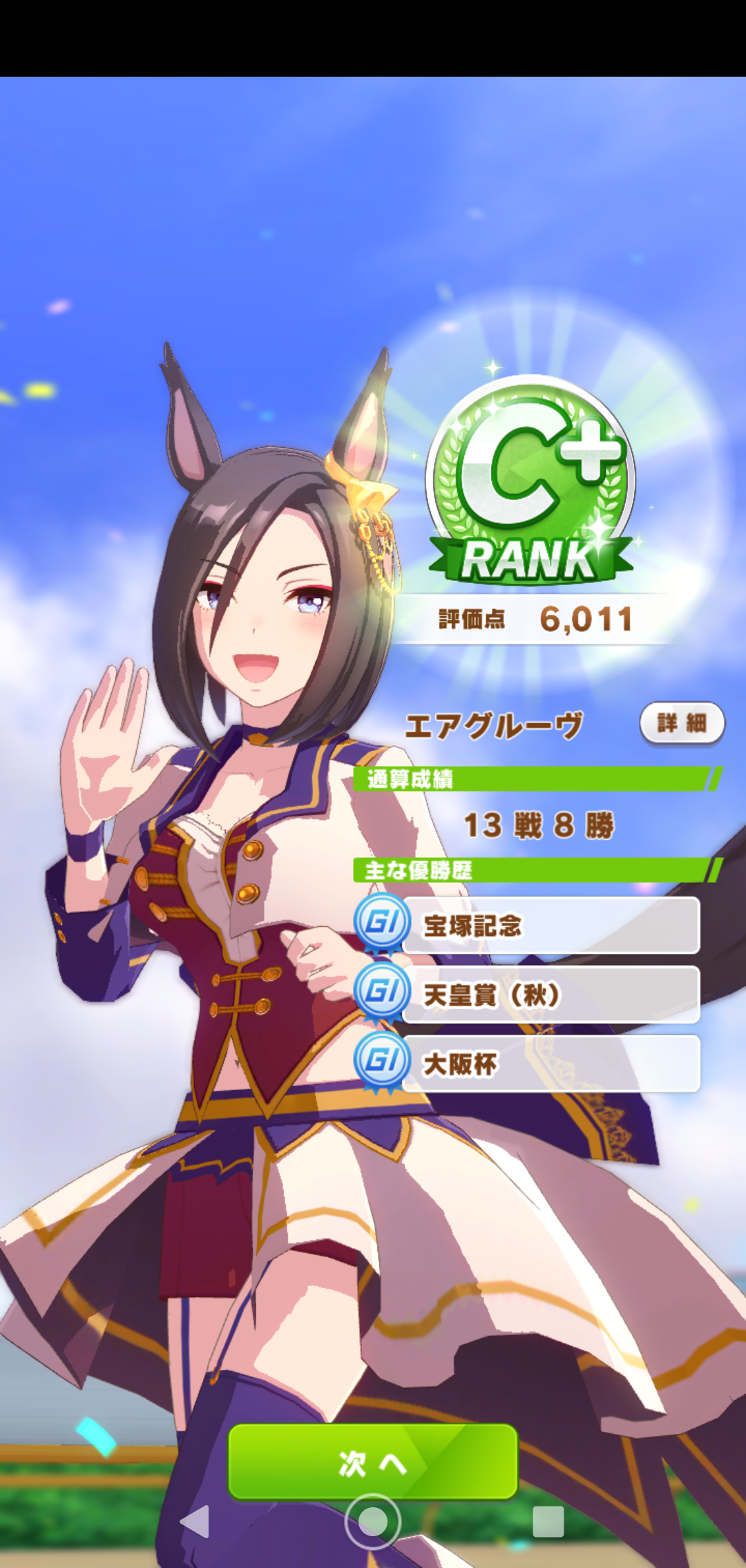Viewport: 746px width, 1568px height.
Task: Open recent apps with the square button
Action: [548, 1521]
